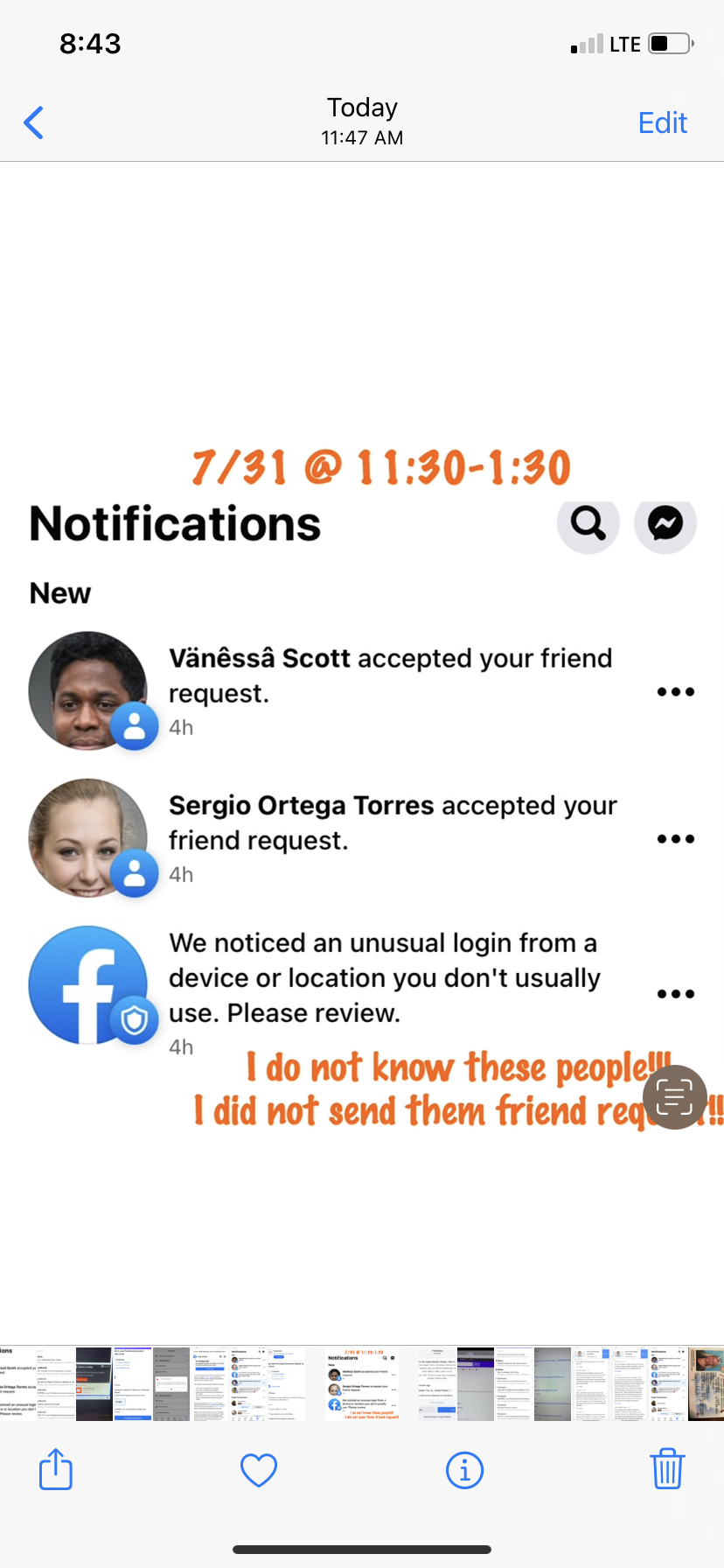This screenshot has width=724, height=1568.
Task: Delete this photo with the trash icon
Action: pos(667,1469)
